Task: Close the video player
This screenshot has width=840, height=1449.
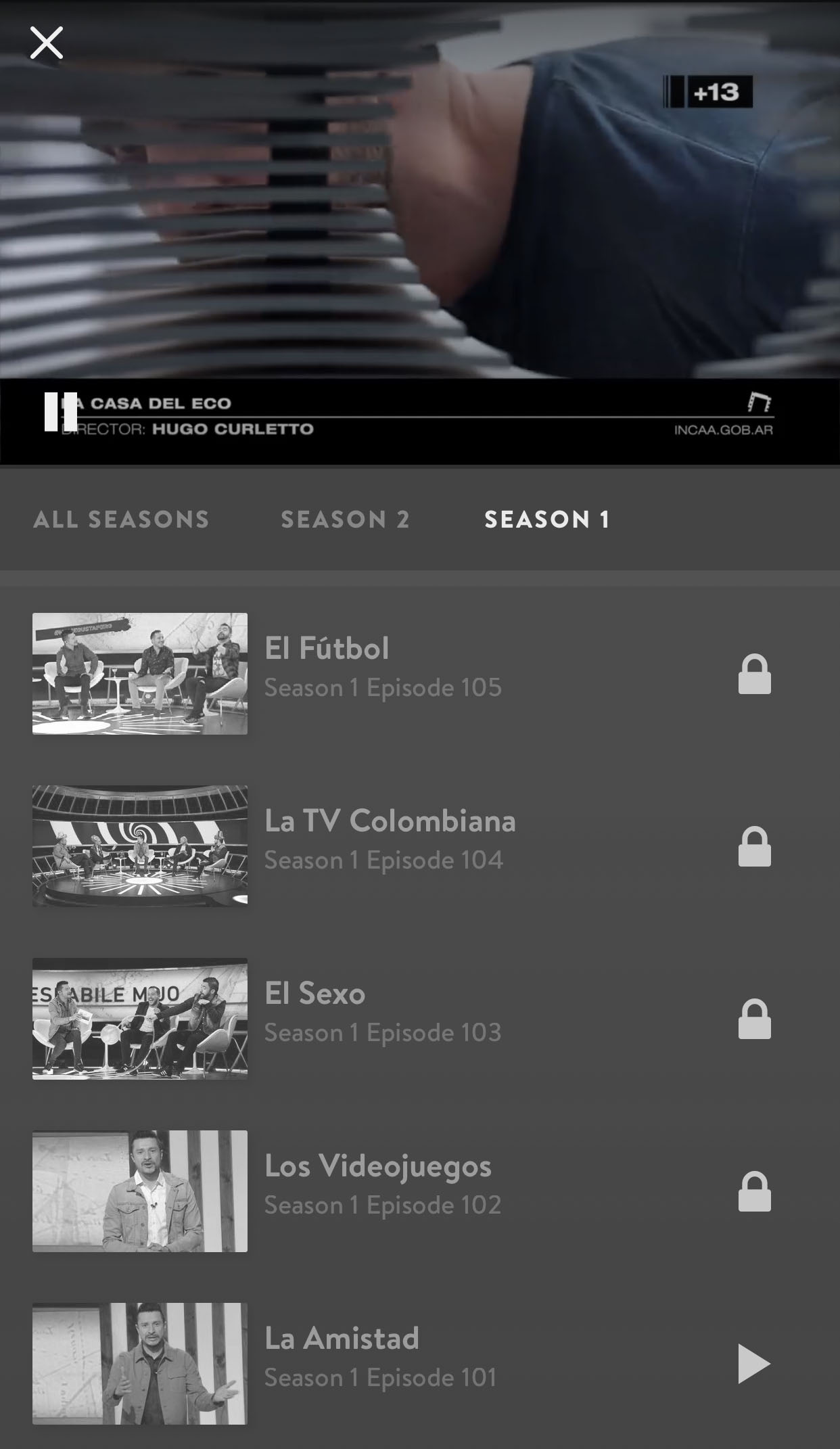Action: click(x=46, y=43)
